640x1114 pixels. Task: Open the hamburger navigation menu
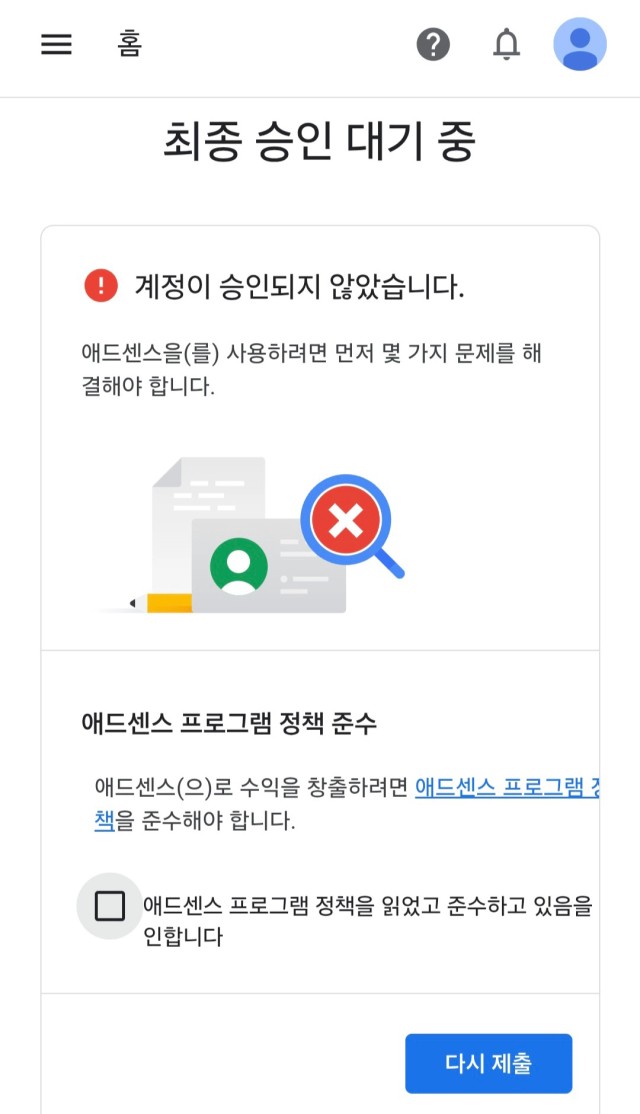pyautogui.click(x=56, y=45)
